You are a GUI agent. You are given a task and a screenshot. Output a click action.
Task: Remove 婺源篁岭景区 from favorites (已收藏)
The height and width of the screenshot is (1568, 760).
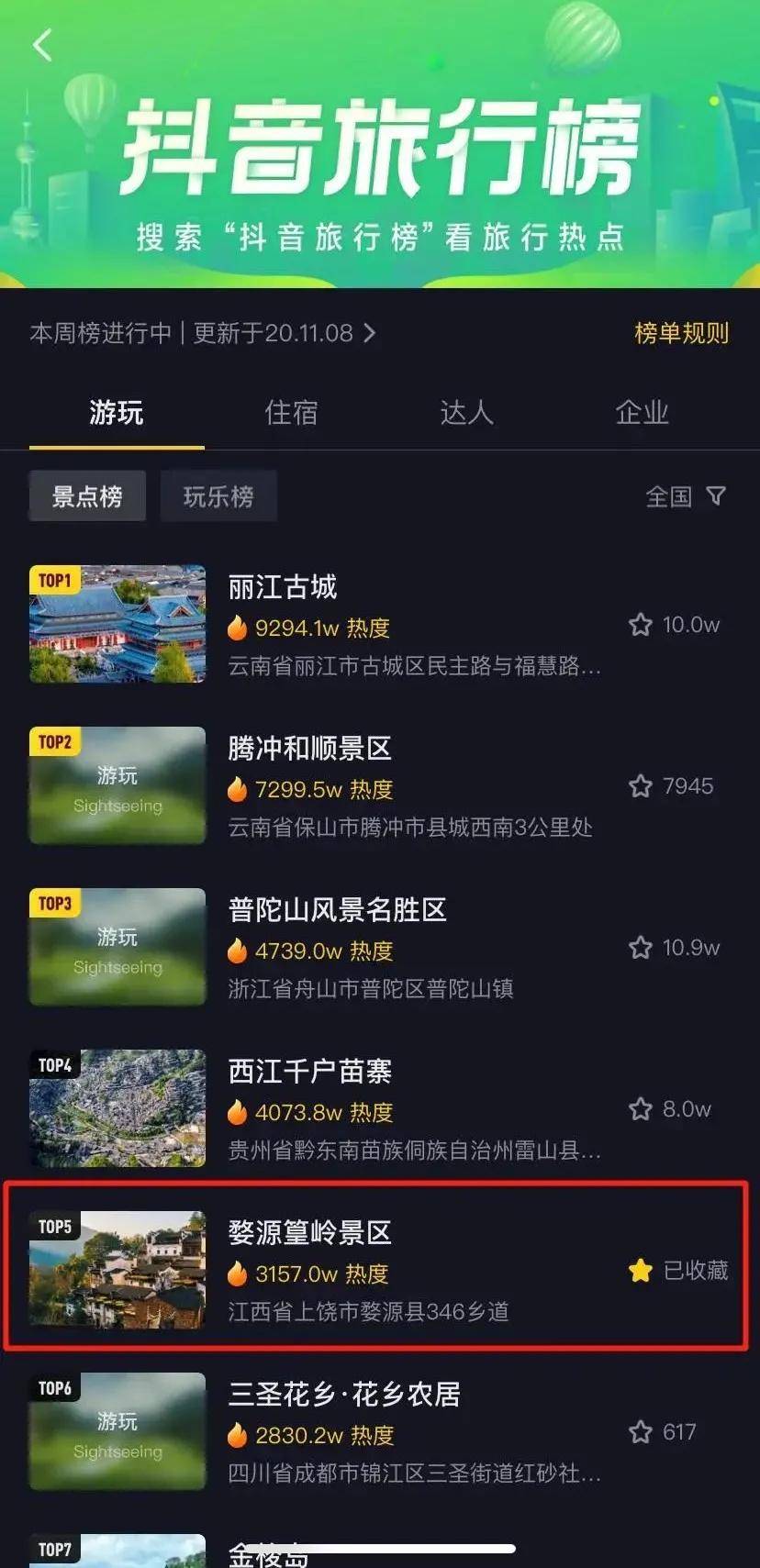pos(677,1271)
